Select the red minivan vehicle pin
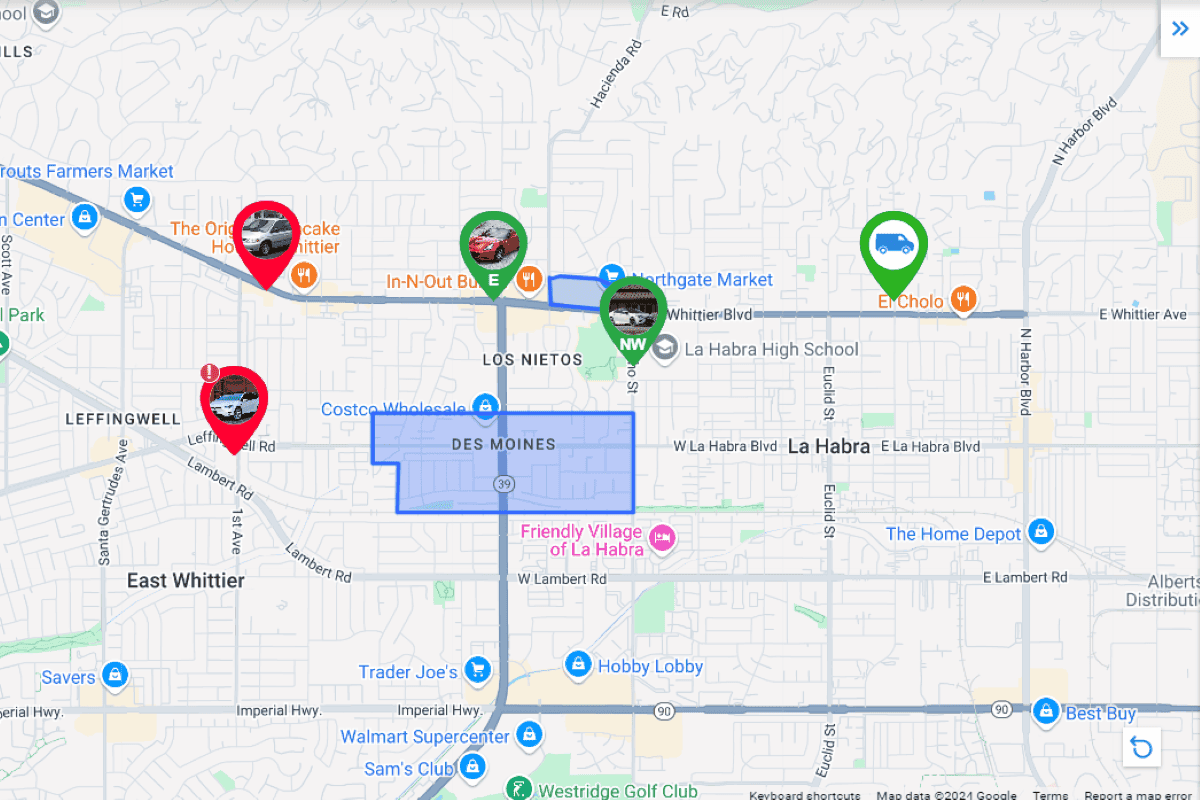Image resolution: width=1200 pixels, height=800 pixels. [x=267, y=238]
